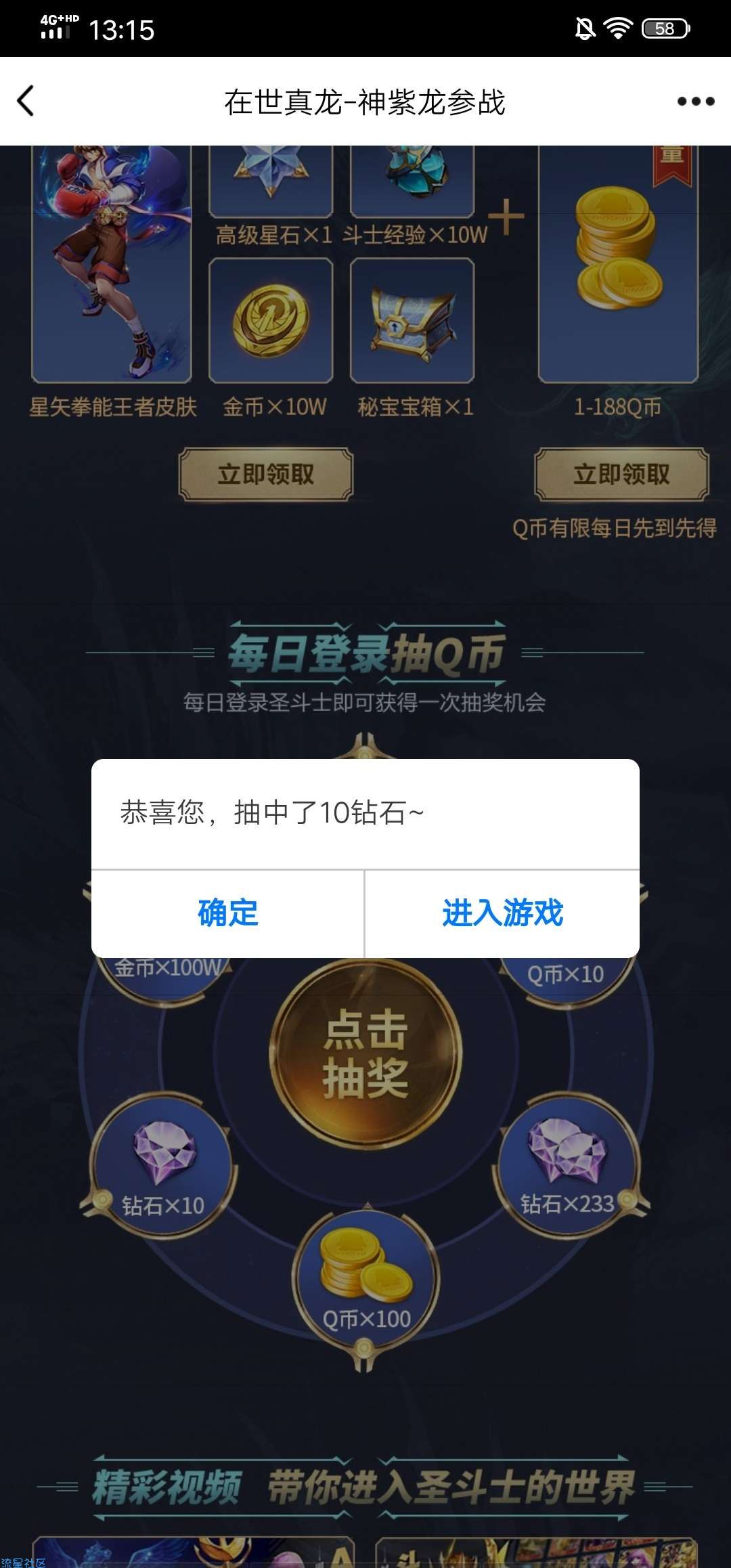Claim the 1-188Q币 reward via 立即领取
Viewport: 731px width, 1568px height.
(621, 475)
